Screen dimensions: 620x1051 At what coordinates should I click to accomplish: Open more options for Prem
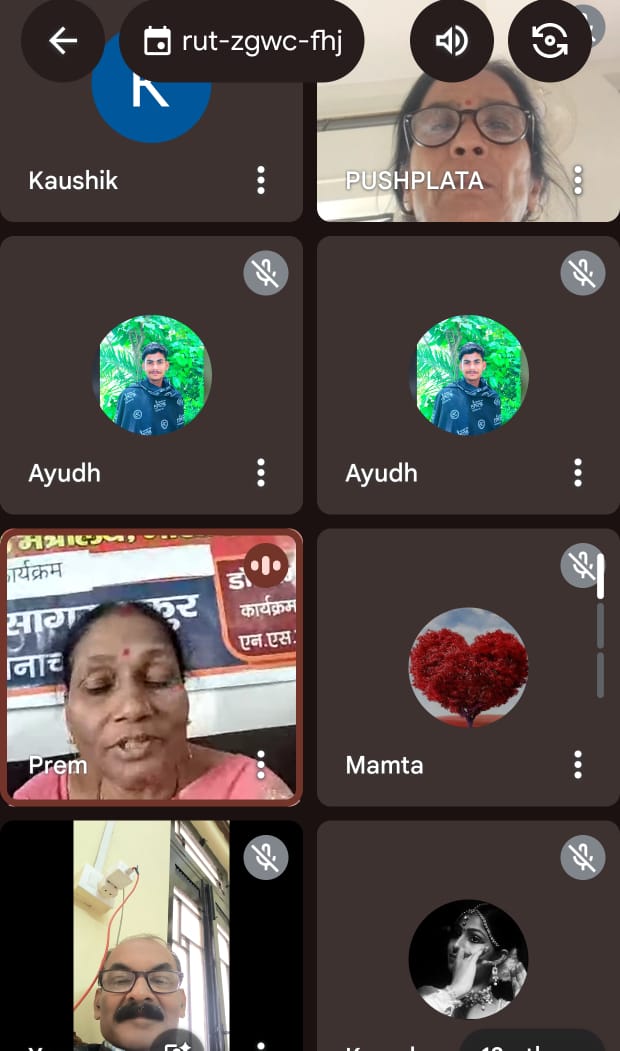point(261,765)
